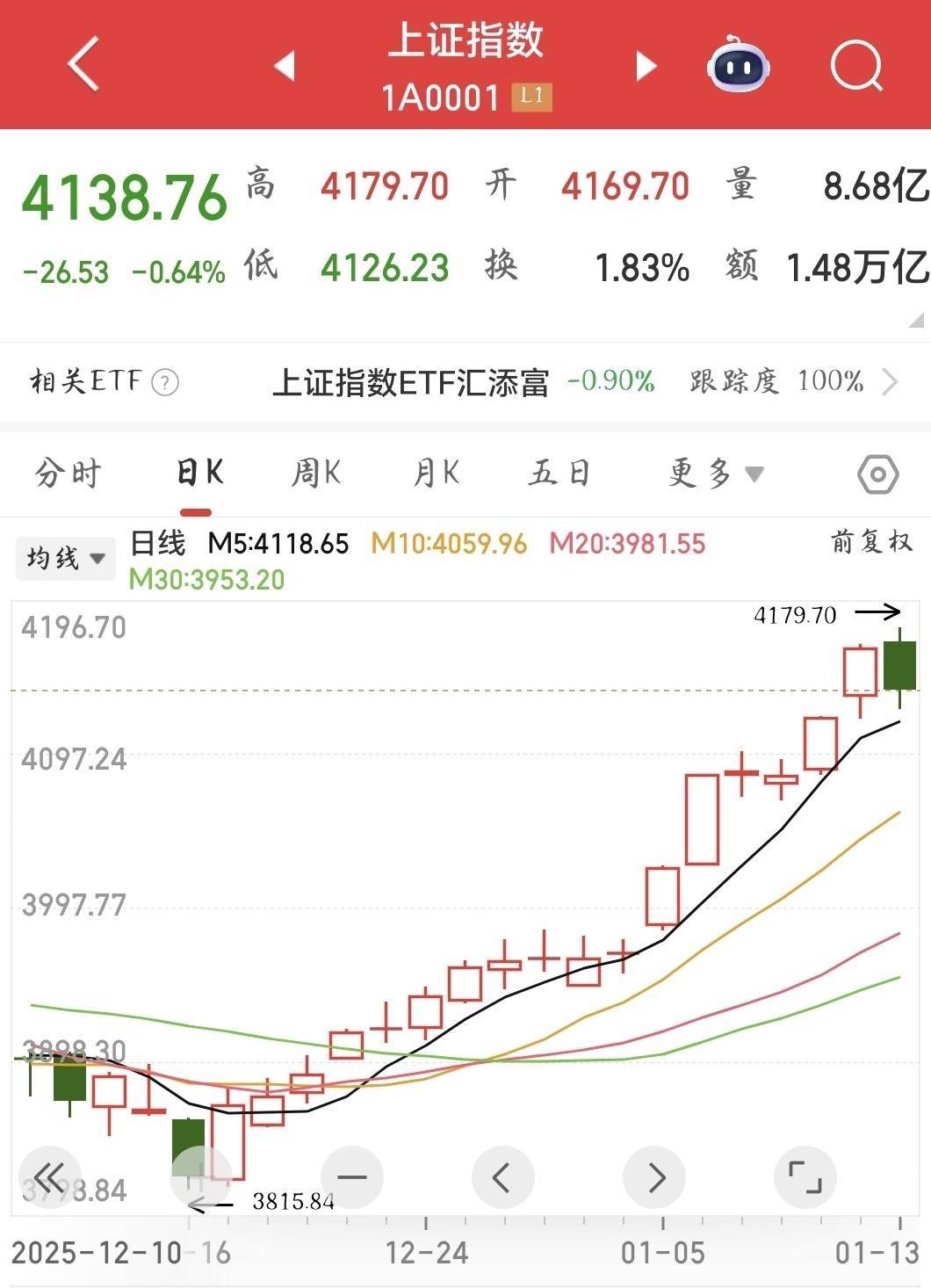
Task: Open 上证指数ETF汇添富 related ETF row
Action: pyautogui.click(x=580, y=381)
